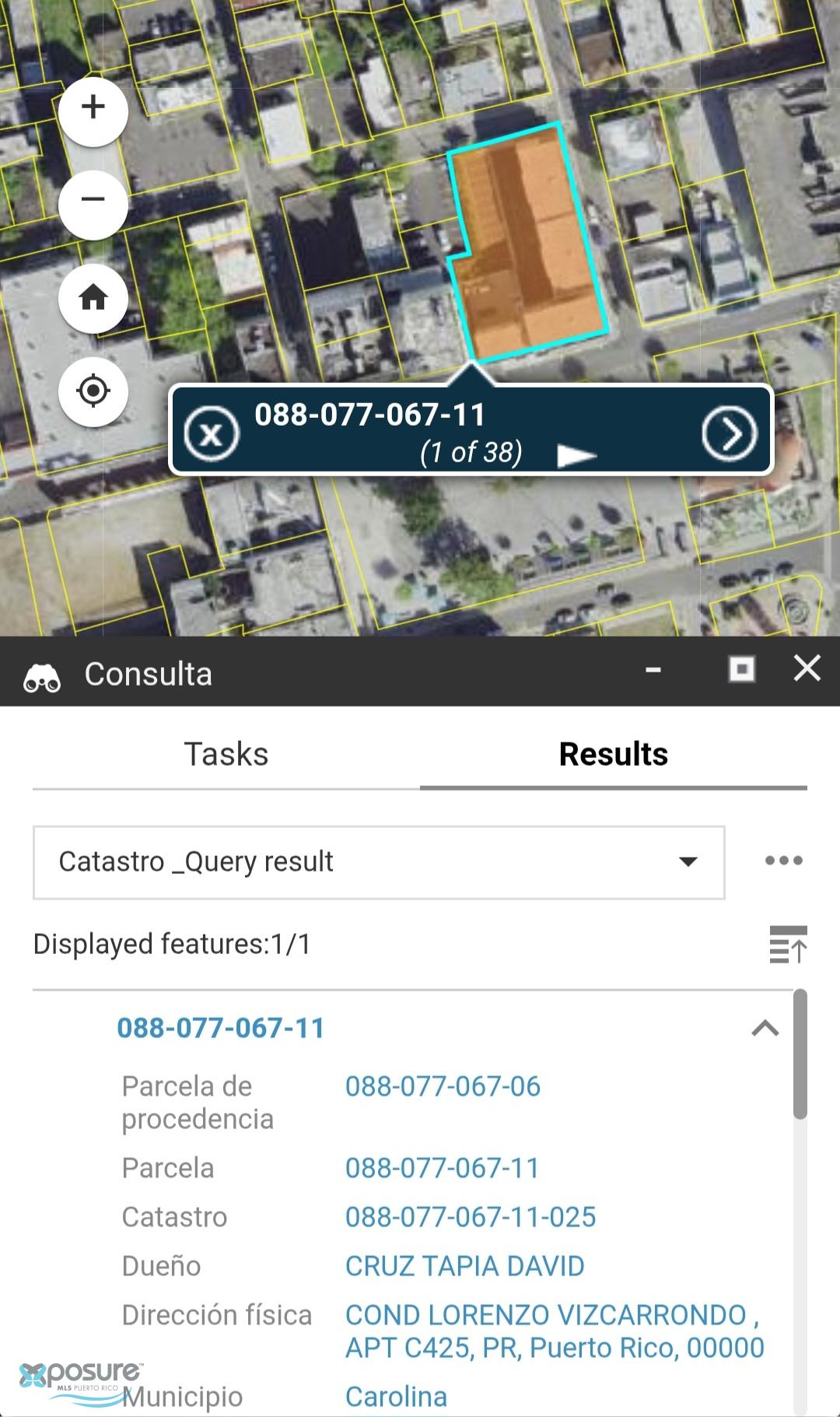Close the Consulta panel

click(x=807, y=668)
